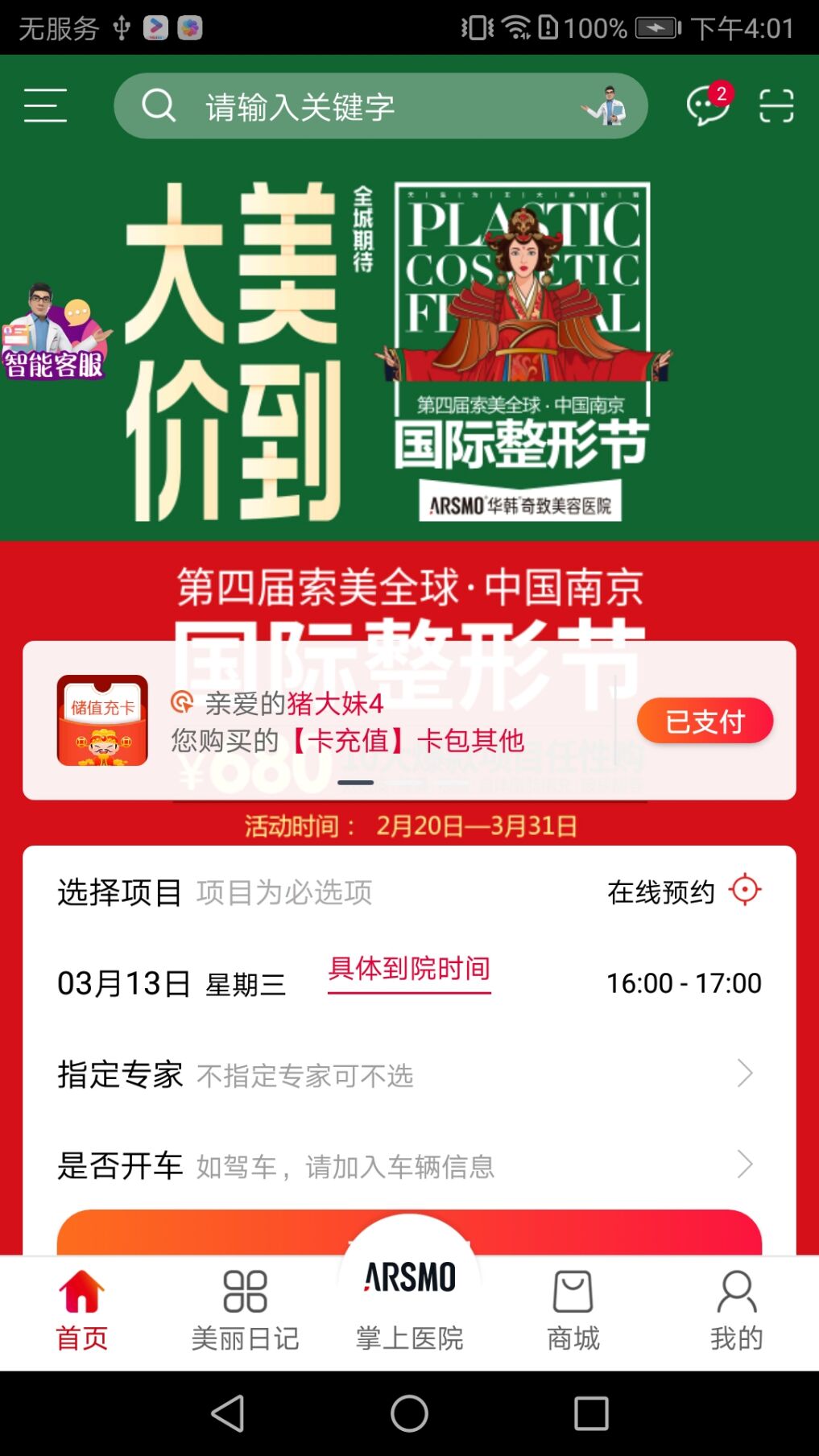Open the QR code scanner
819x1456 pixels.
(x=776, y=105)
